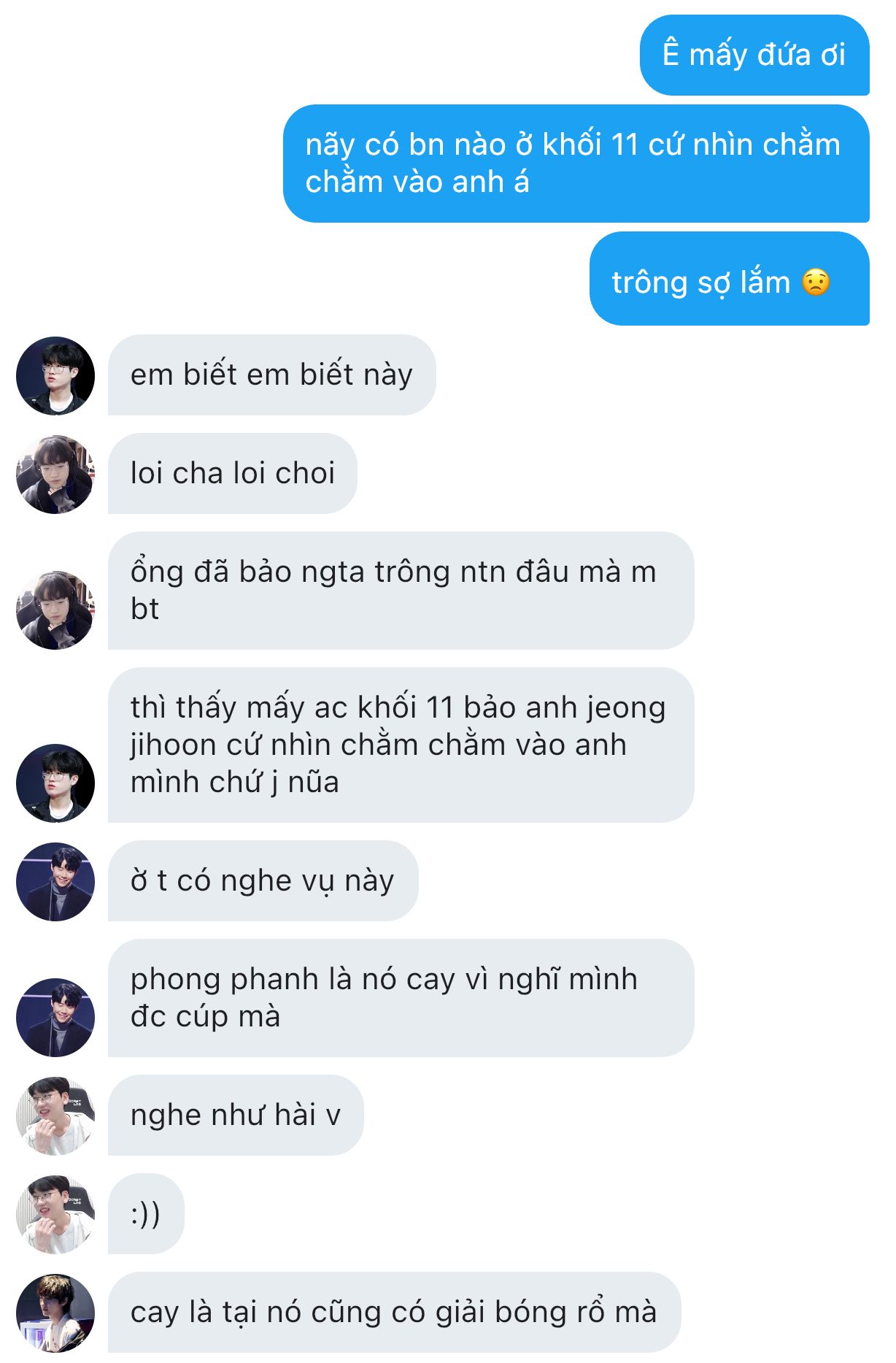Tap avatar next to "loi cha loi choi"
Viewport: 896px width, 1363px height.
(55, 475)
